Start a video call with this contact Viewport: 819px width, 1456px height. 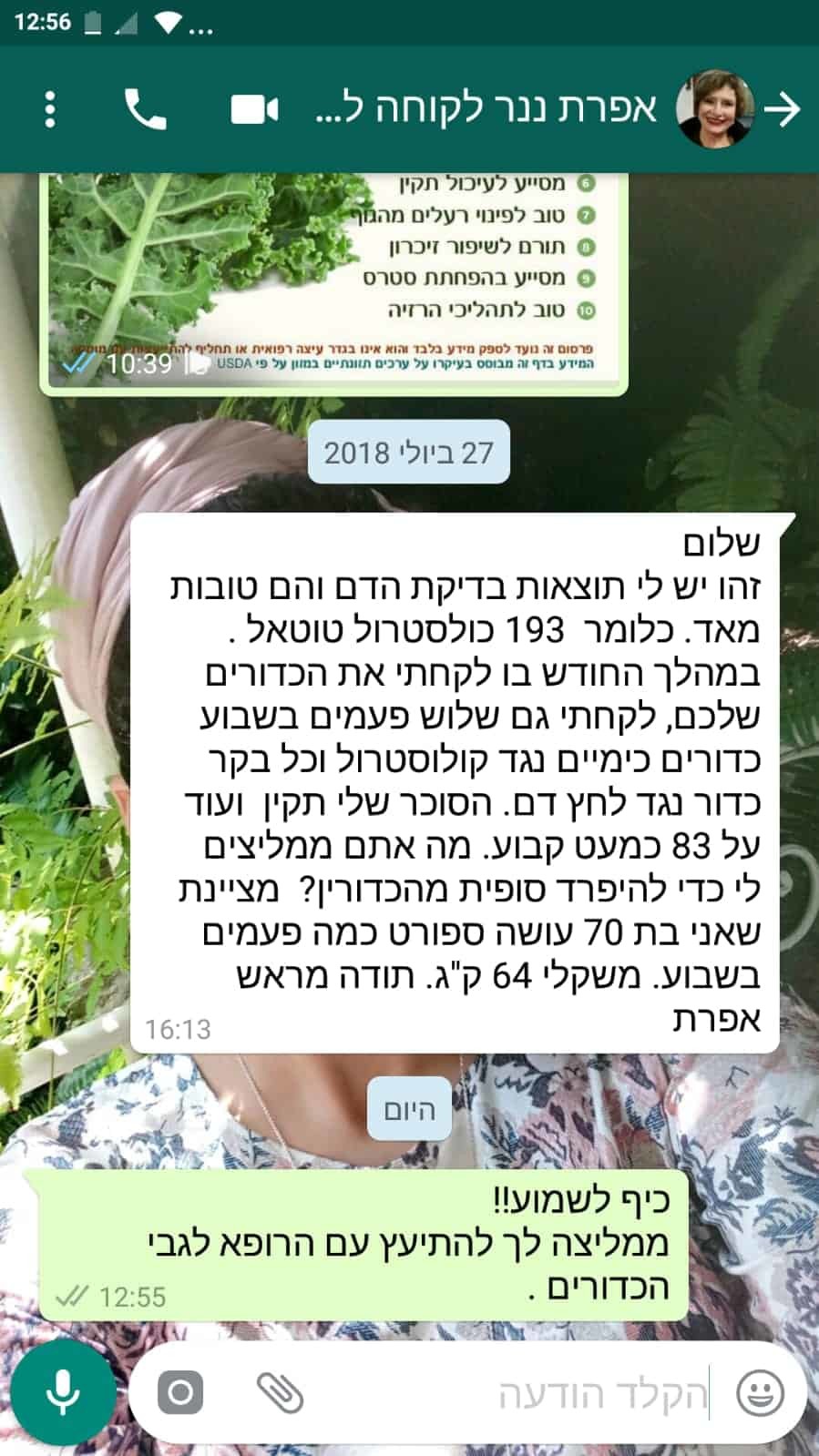click(x=254, y=110)
